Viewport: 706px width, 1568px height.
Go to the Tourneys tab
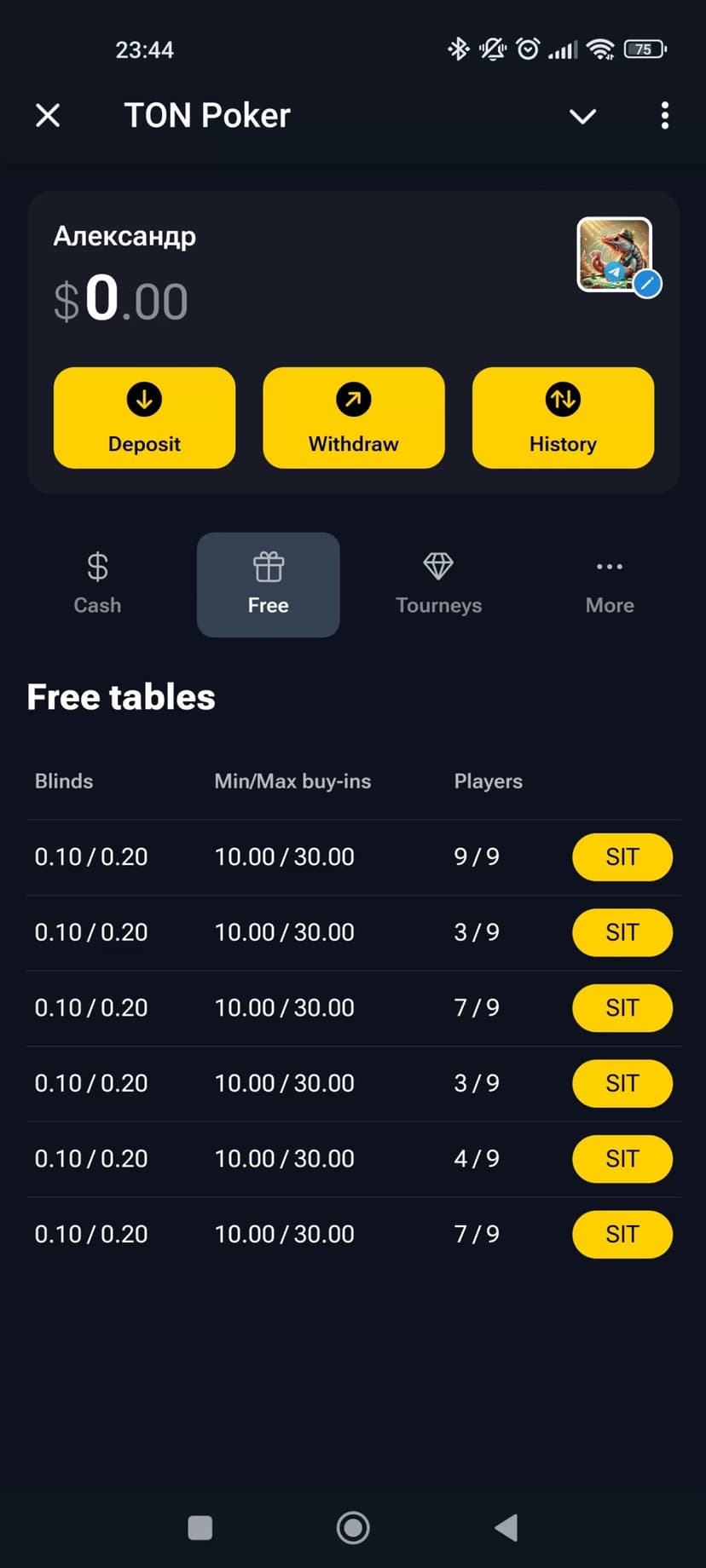point(438,585)
